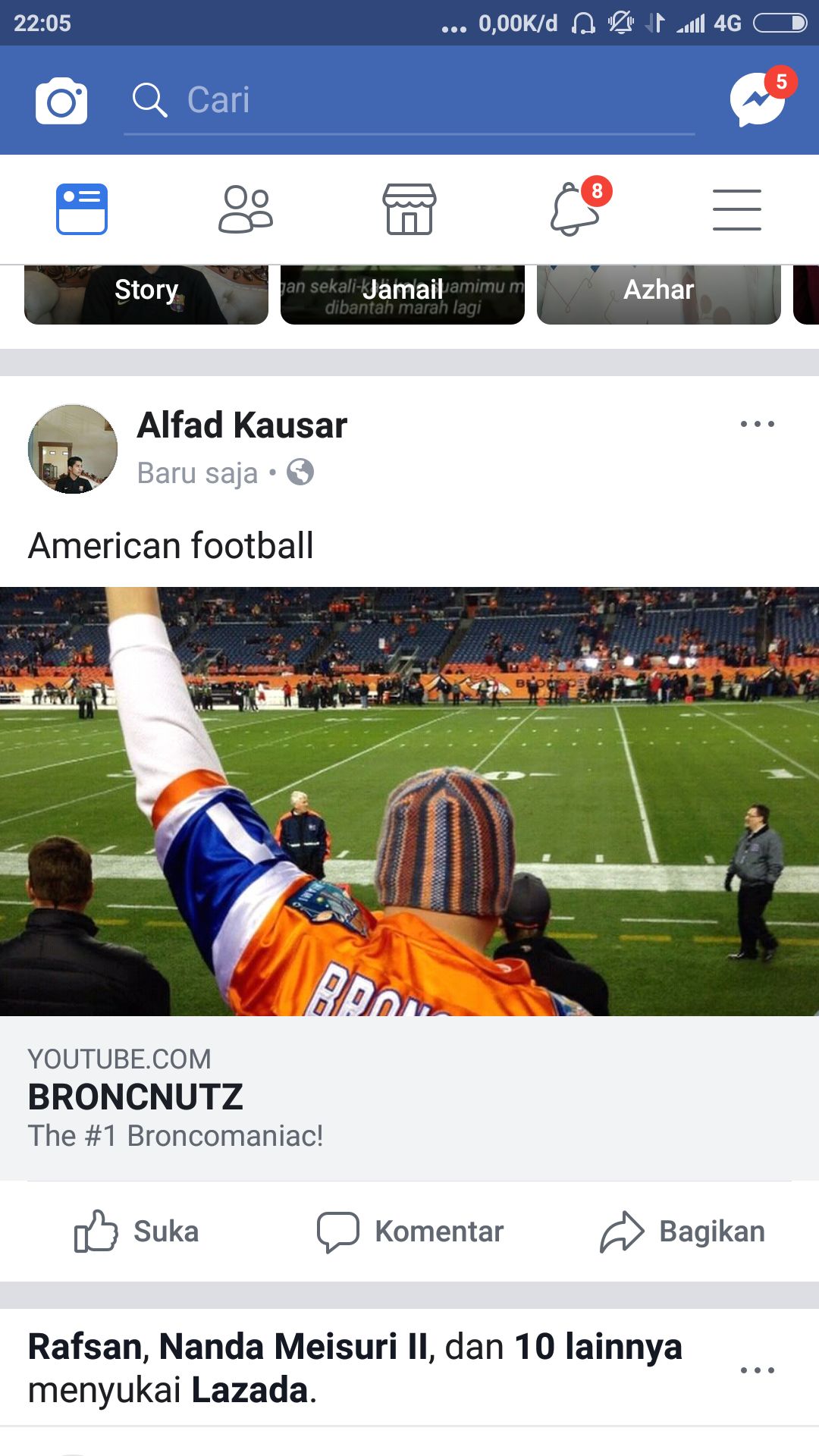Open Alfad Kausar's profile name
819x1456 pixels.
[242, 425]
